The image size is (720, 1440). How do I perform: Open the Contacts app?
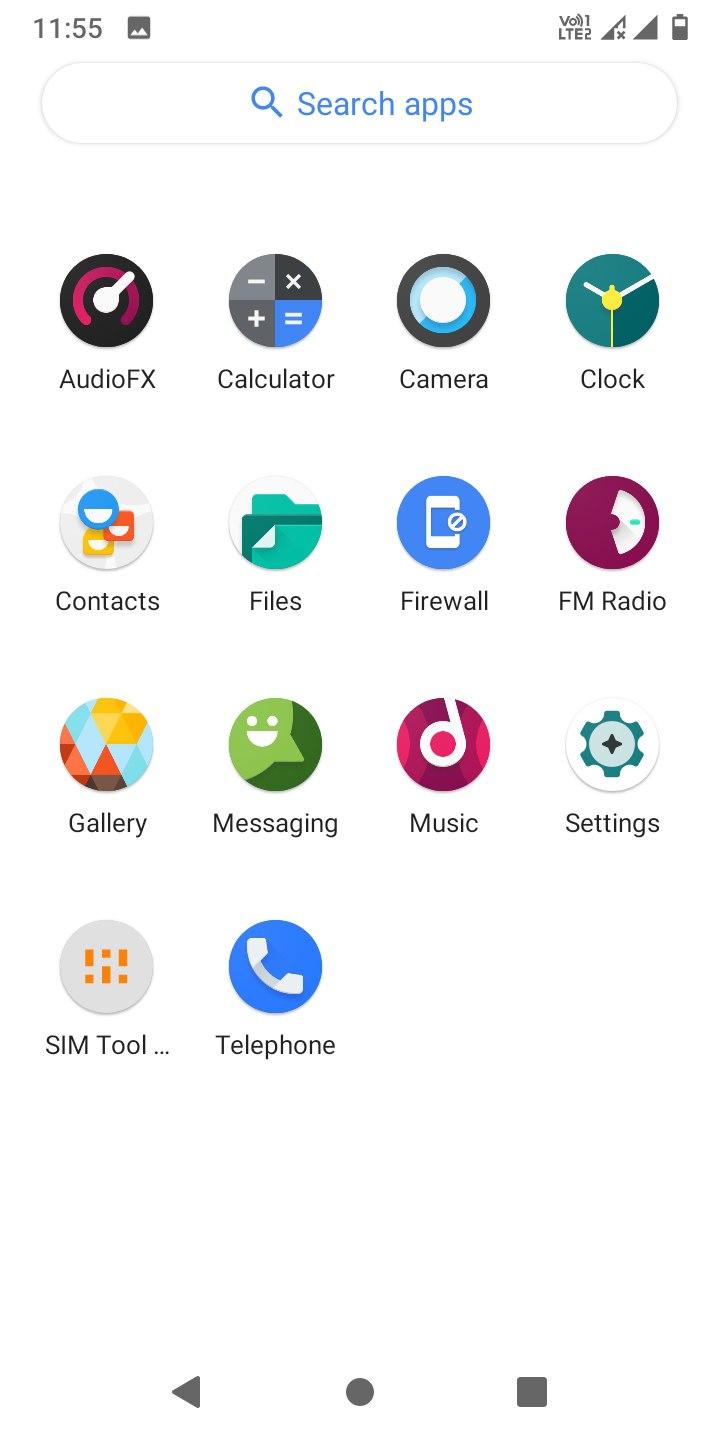click(107, 523)
